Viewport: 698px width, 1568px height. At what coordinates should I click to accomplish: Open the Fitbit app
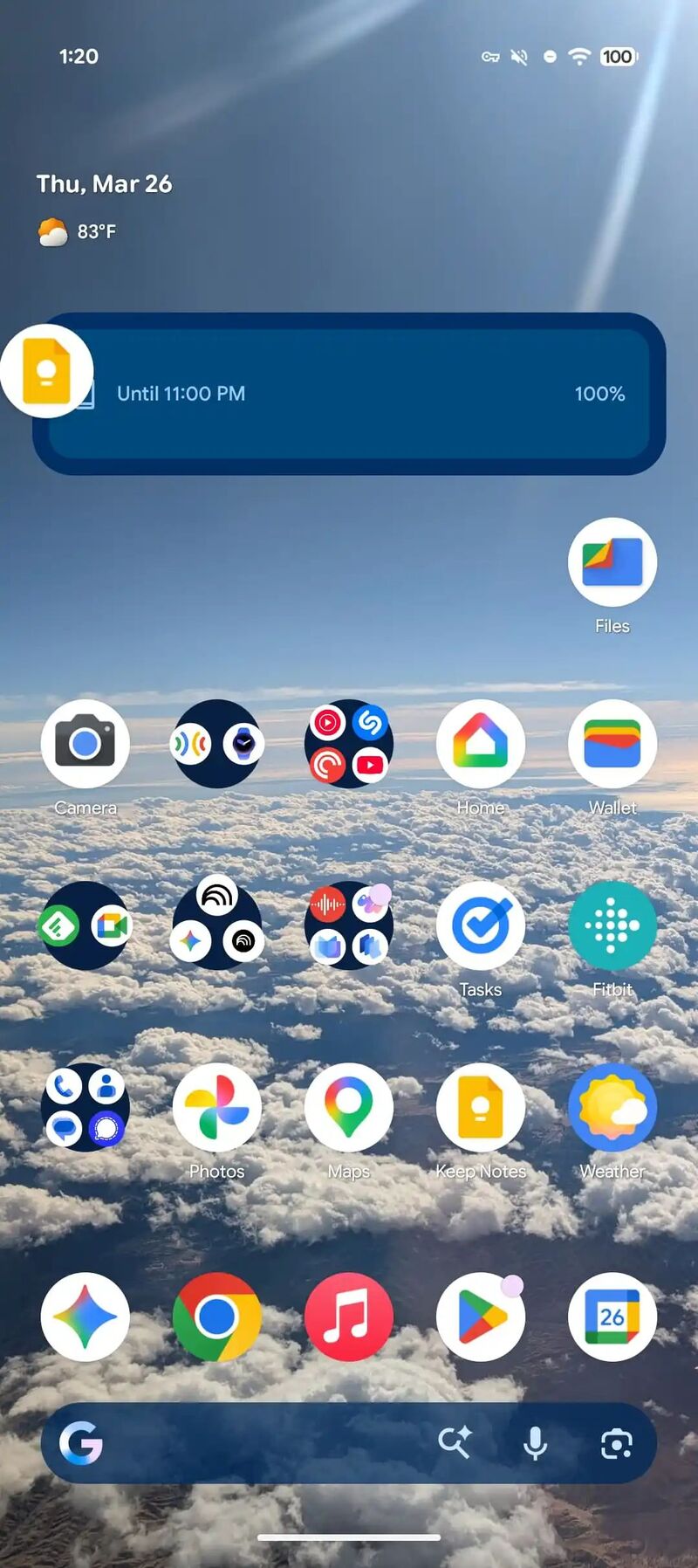point(612,925)
